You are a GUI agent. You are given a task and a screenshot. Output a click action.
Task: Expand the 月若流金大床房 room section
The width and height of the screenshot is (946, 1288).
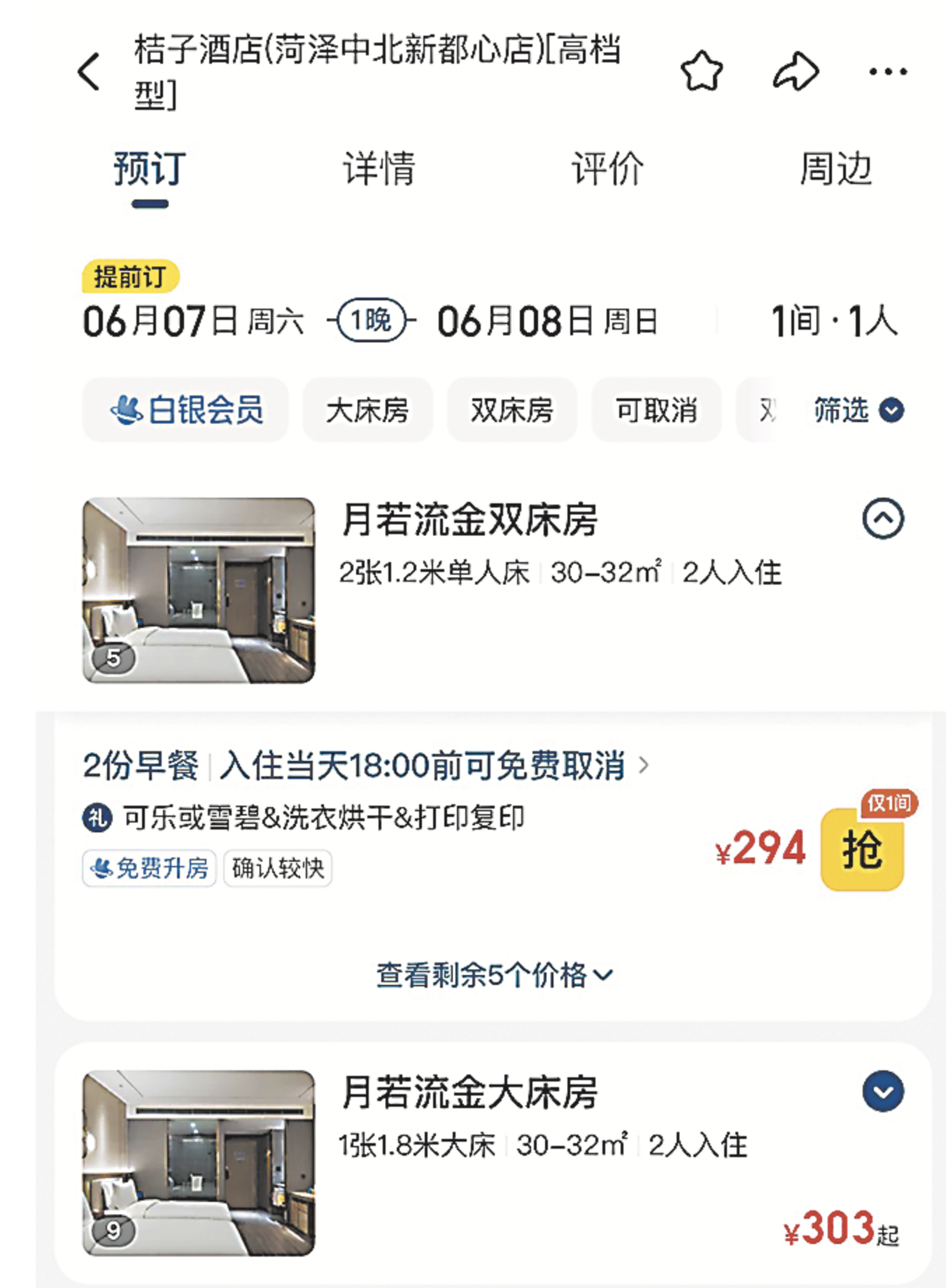(x=883, y=1091)
